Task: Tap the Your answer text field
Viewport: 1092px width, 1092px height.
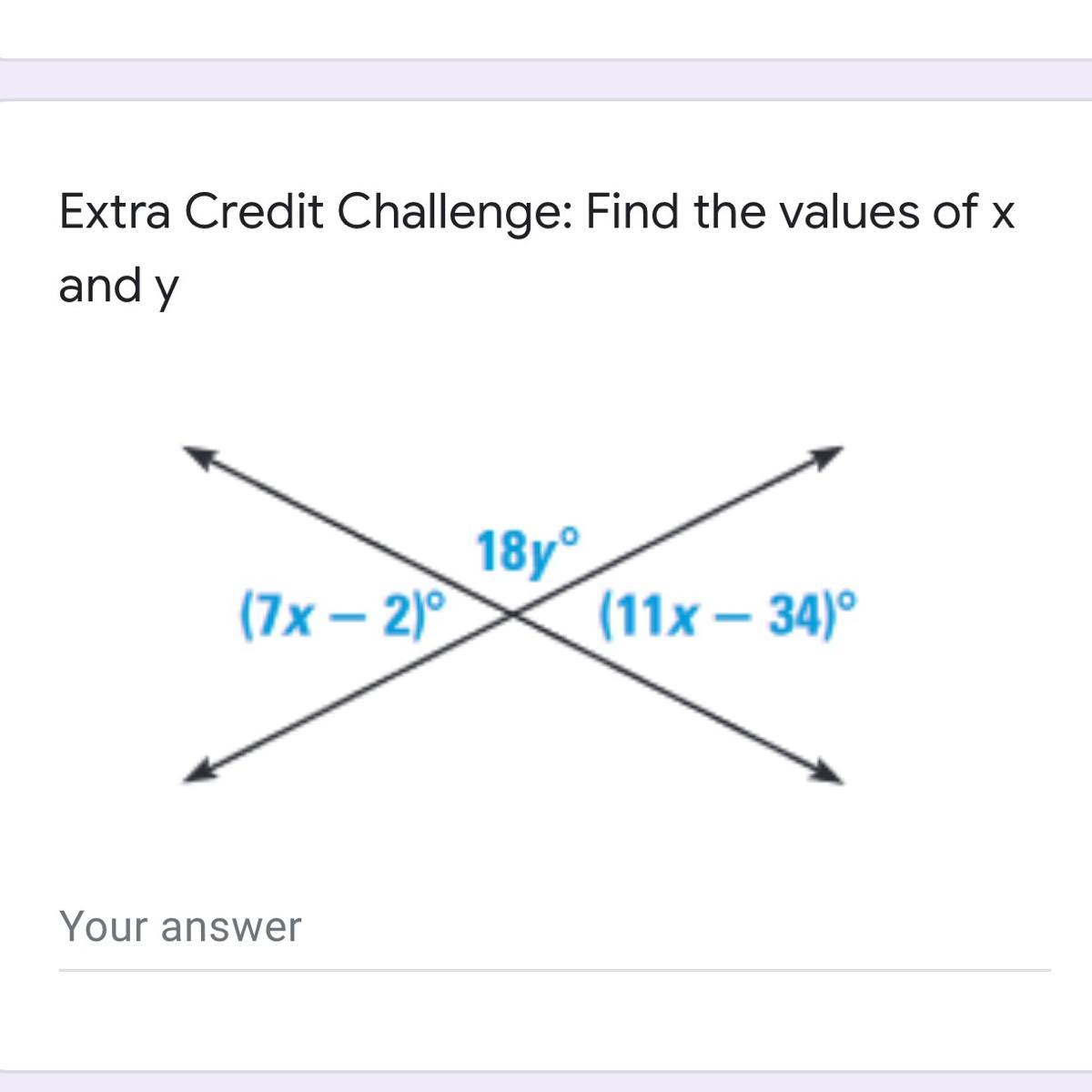Action: [553, 928]
